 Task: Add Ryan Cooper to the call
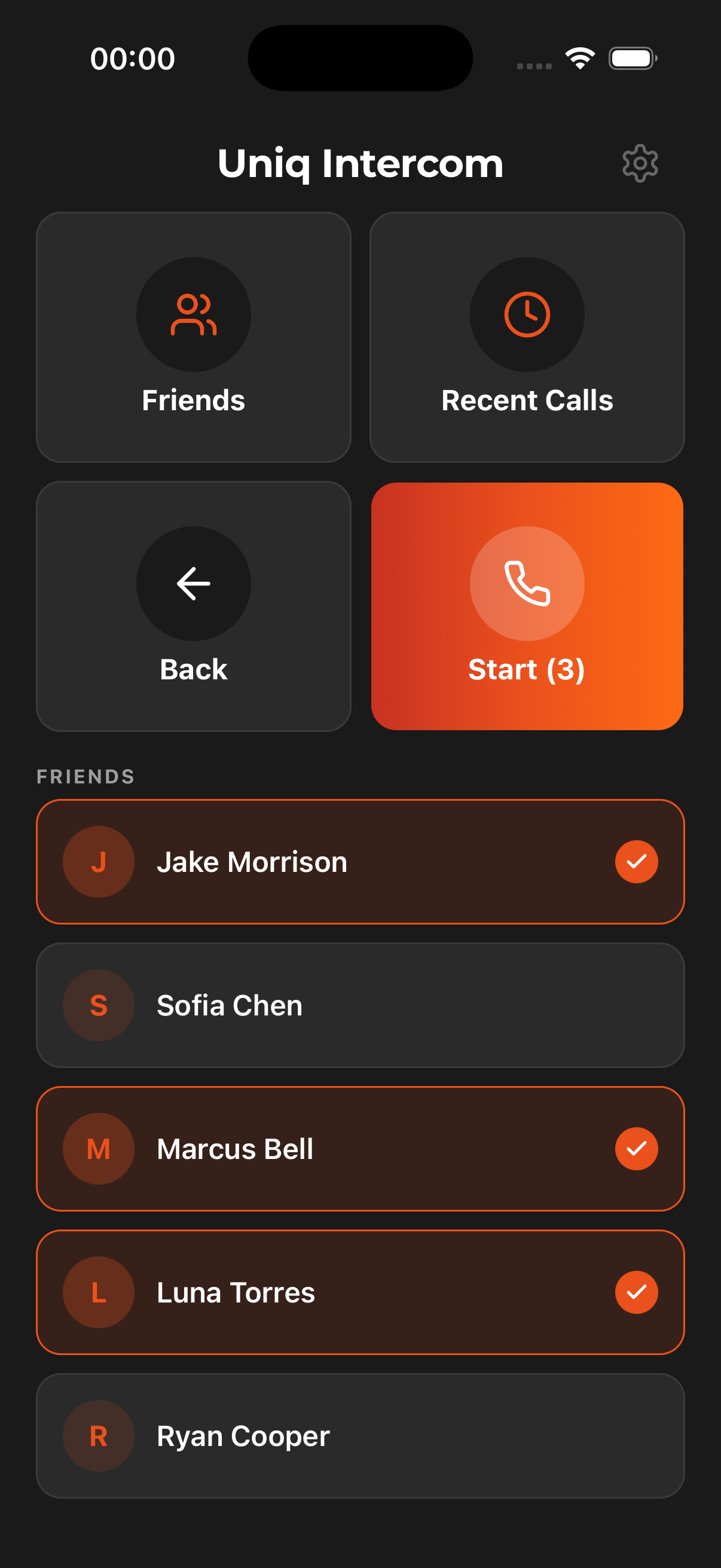point(361,1436)
